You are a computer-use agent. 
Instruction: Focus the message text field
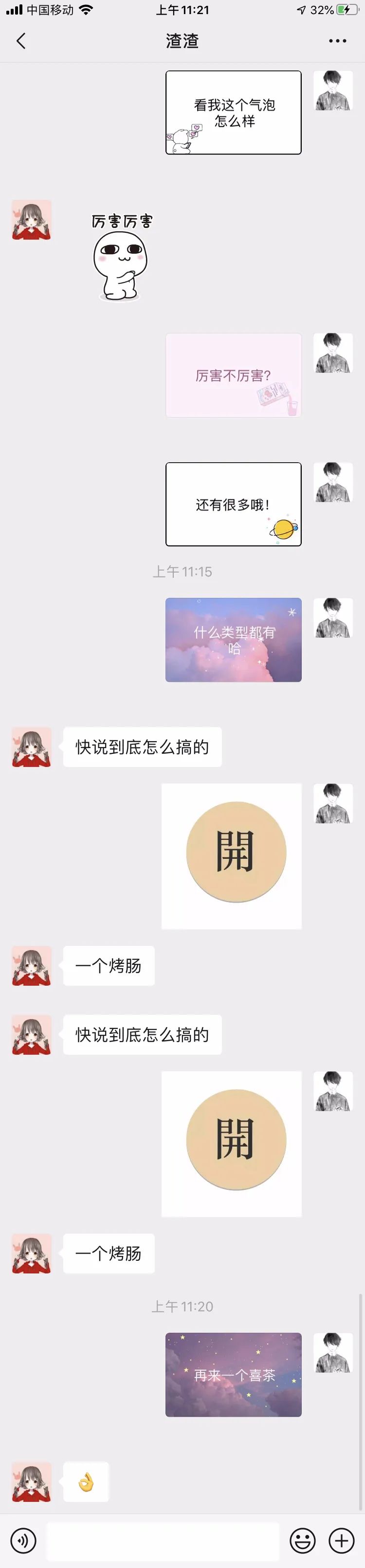tap(163, 1541)
